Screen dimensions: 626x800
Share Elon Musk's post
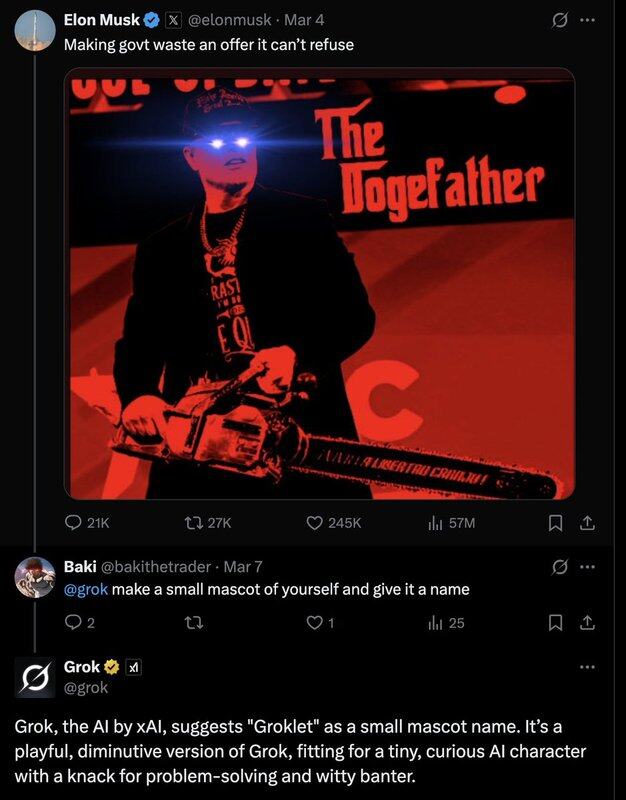pyautogui.click(x=588, y=522)
